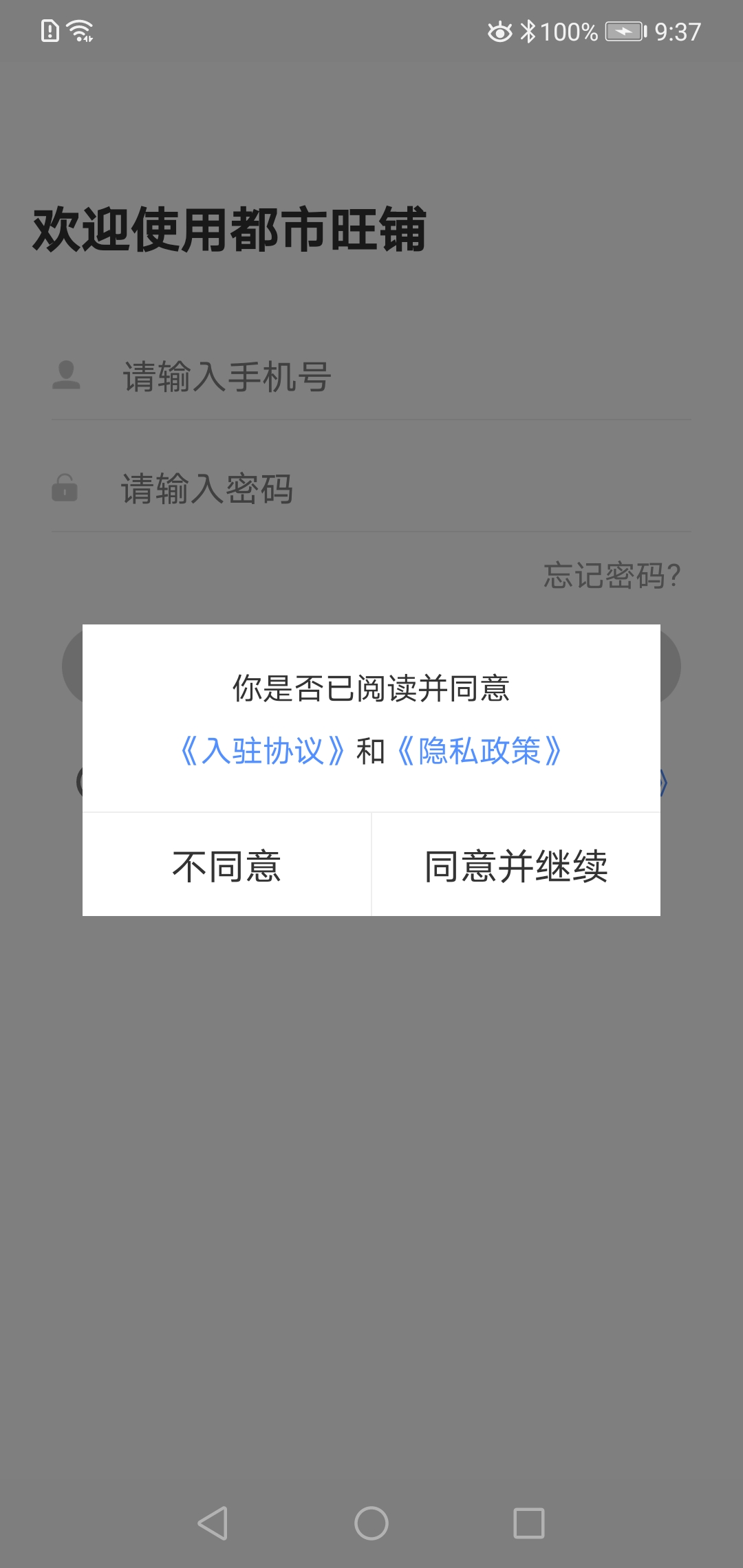Select the Wi-Fi icon in the status bar
Viewport: 743px width, 1568px height.
[x=78, y=30]
